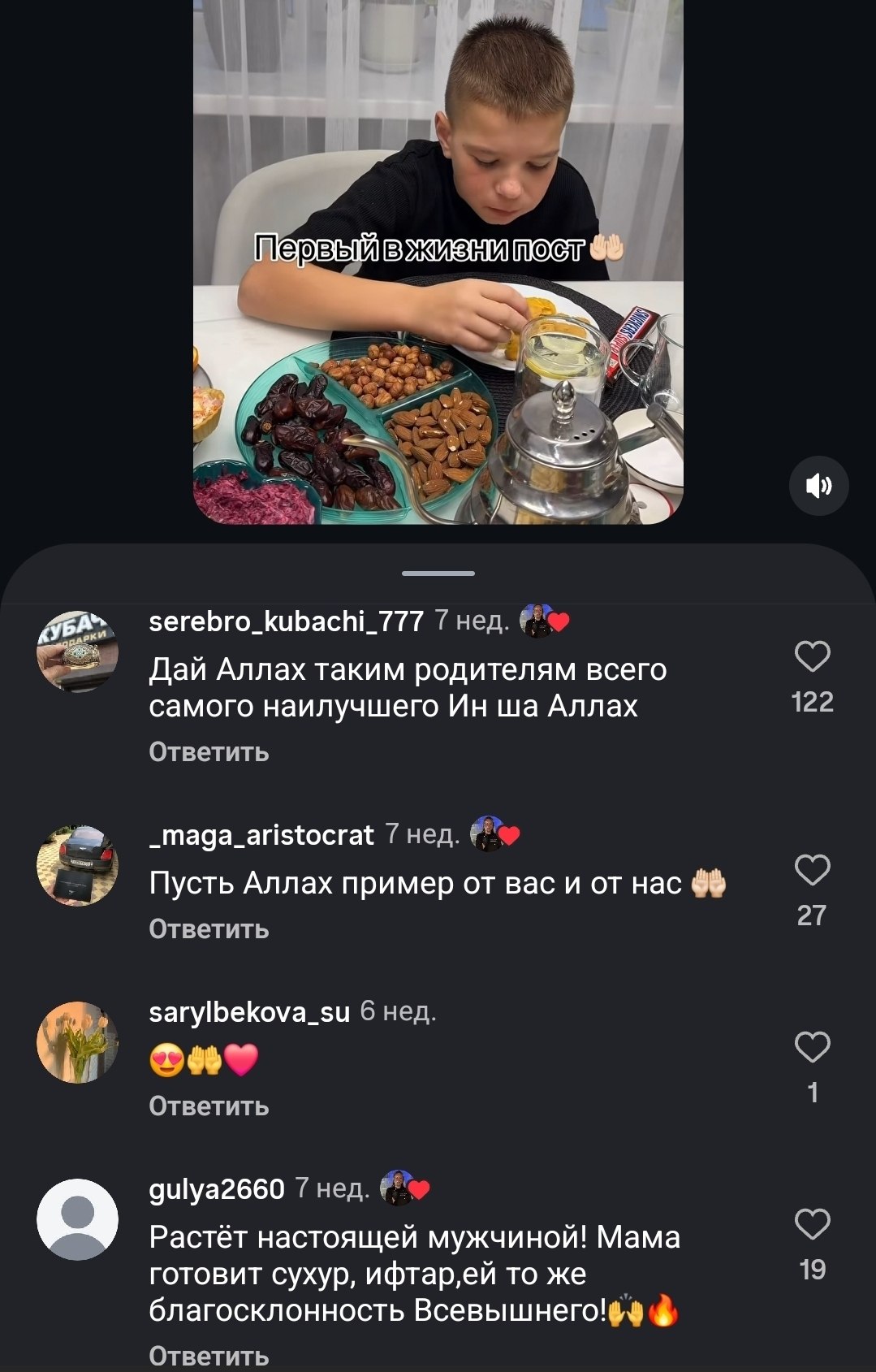Viewport: 876px width, 1372px height.
Task: Like sarylbekova_su's emoji comment
Action: pyautogui.click(x=812, y=1047)
